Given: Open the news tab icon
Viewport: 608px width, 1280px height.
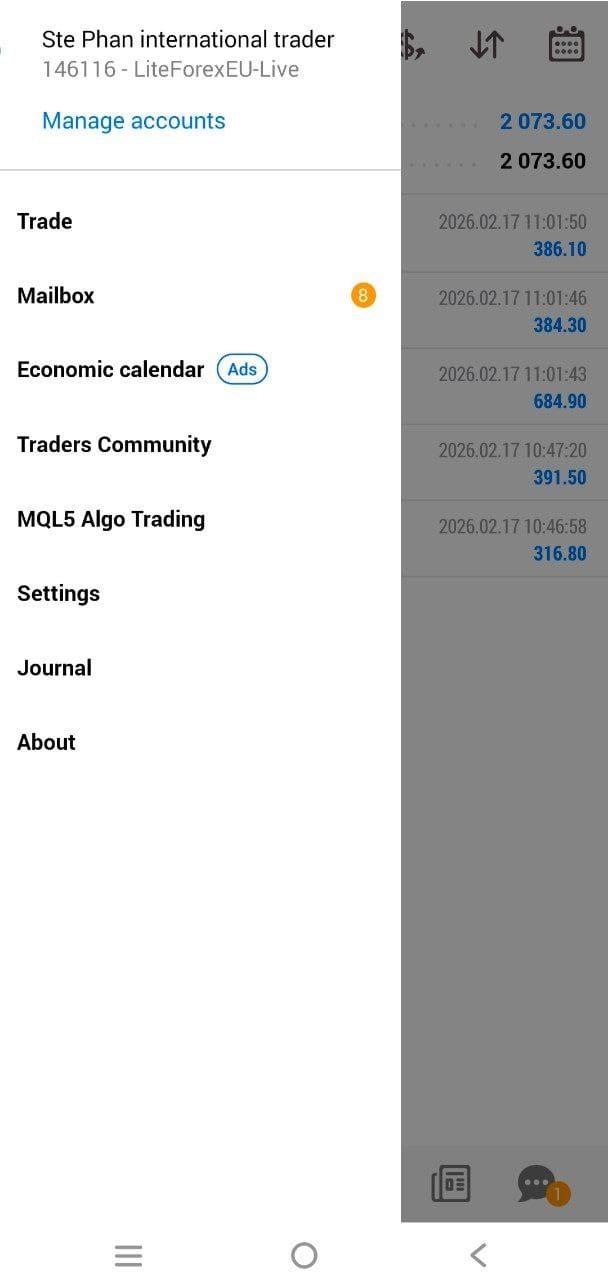Looking at the screenshot, I should point(451,1184).
